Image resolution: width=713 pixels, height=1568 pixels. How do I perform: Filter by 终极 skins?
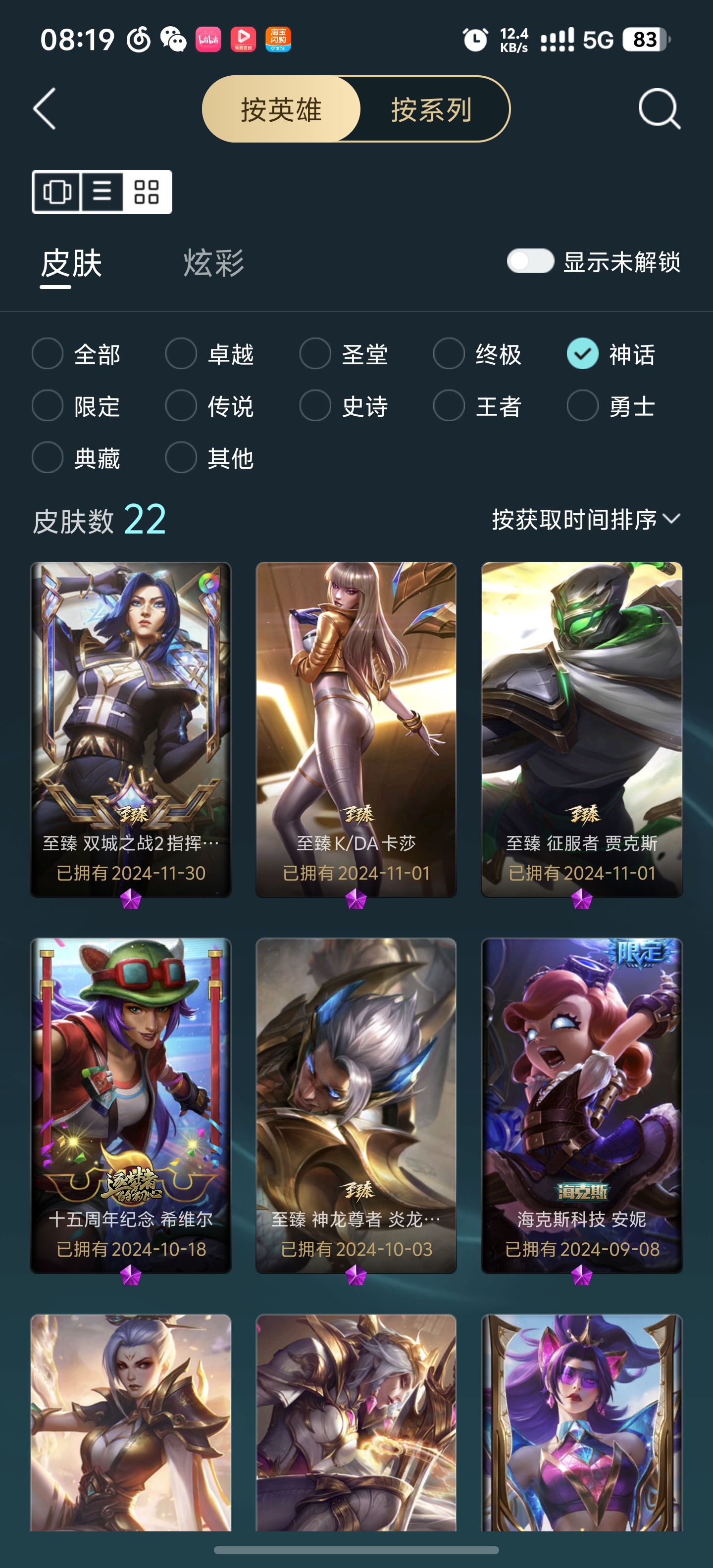coord(449,354)
